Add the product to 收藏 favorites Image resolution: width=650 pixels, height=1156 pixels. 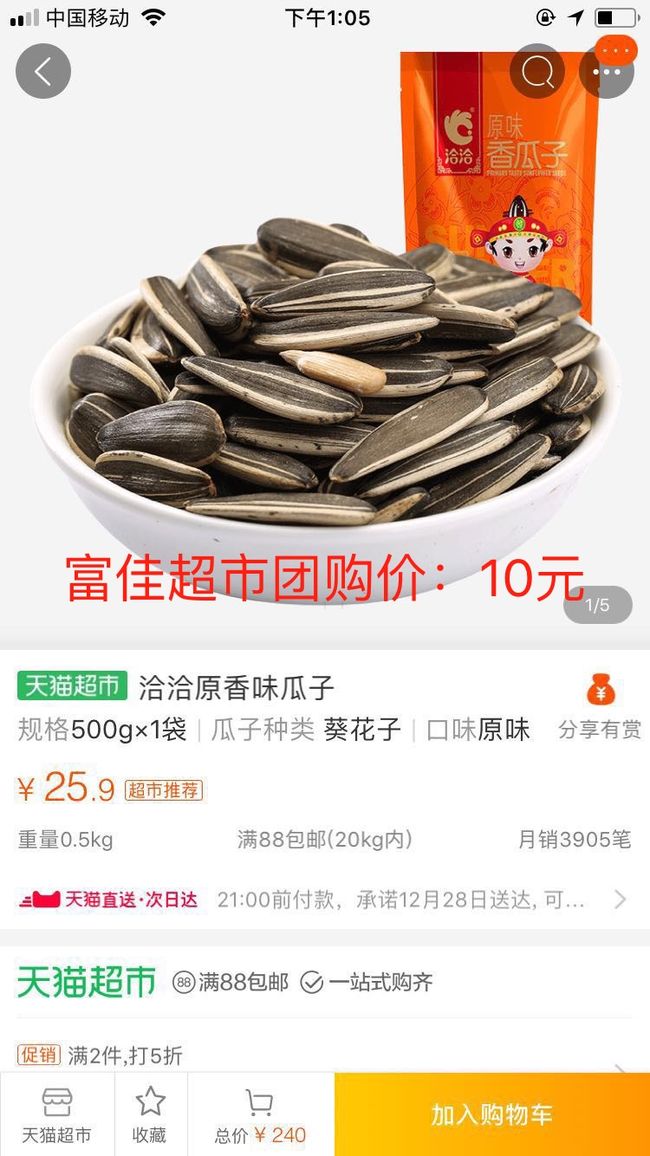click(150, 1115)
